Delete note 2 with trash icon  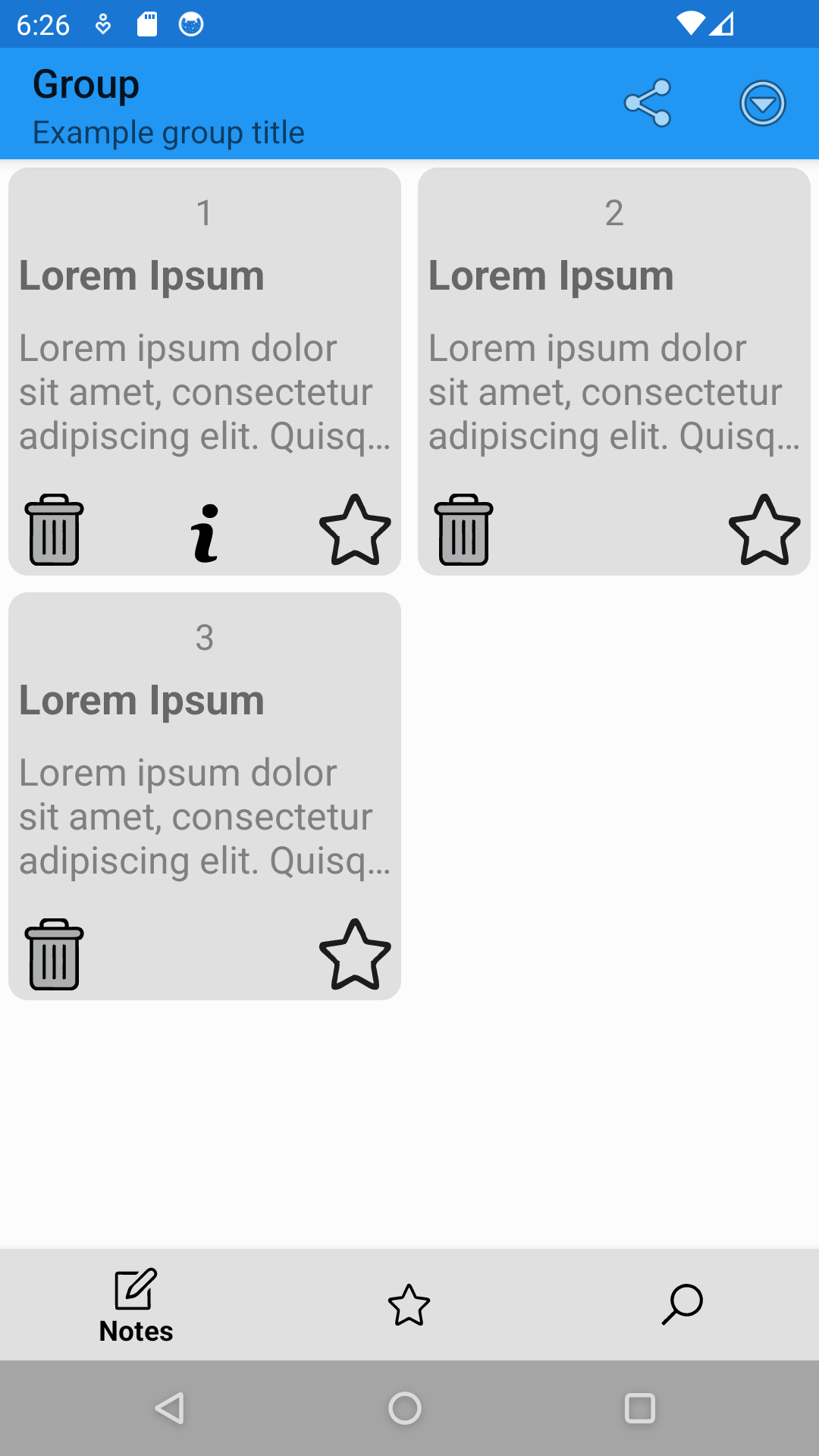pos(462,530)
